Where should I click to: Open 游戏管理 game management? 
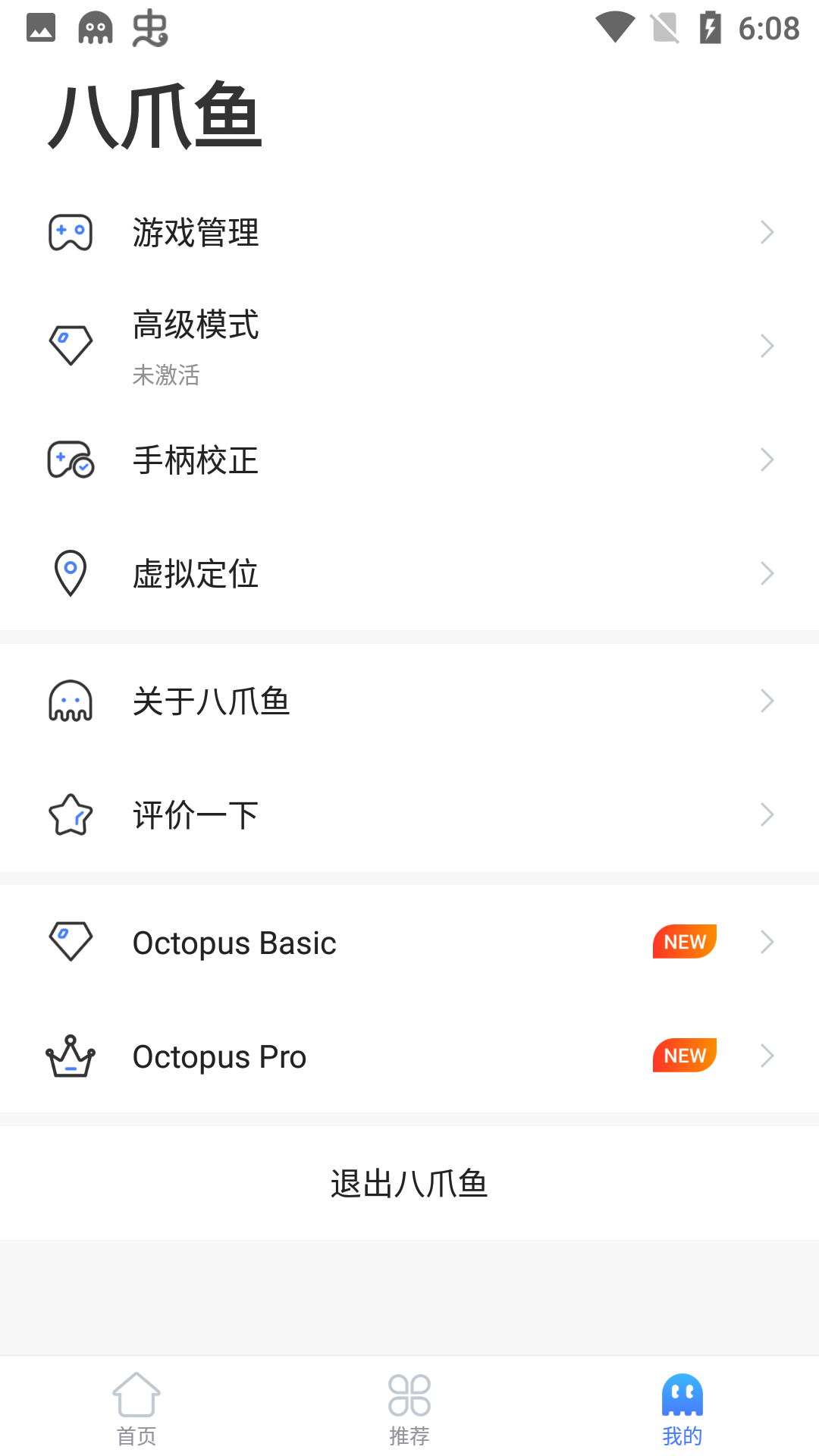(x=409, y=232)
